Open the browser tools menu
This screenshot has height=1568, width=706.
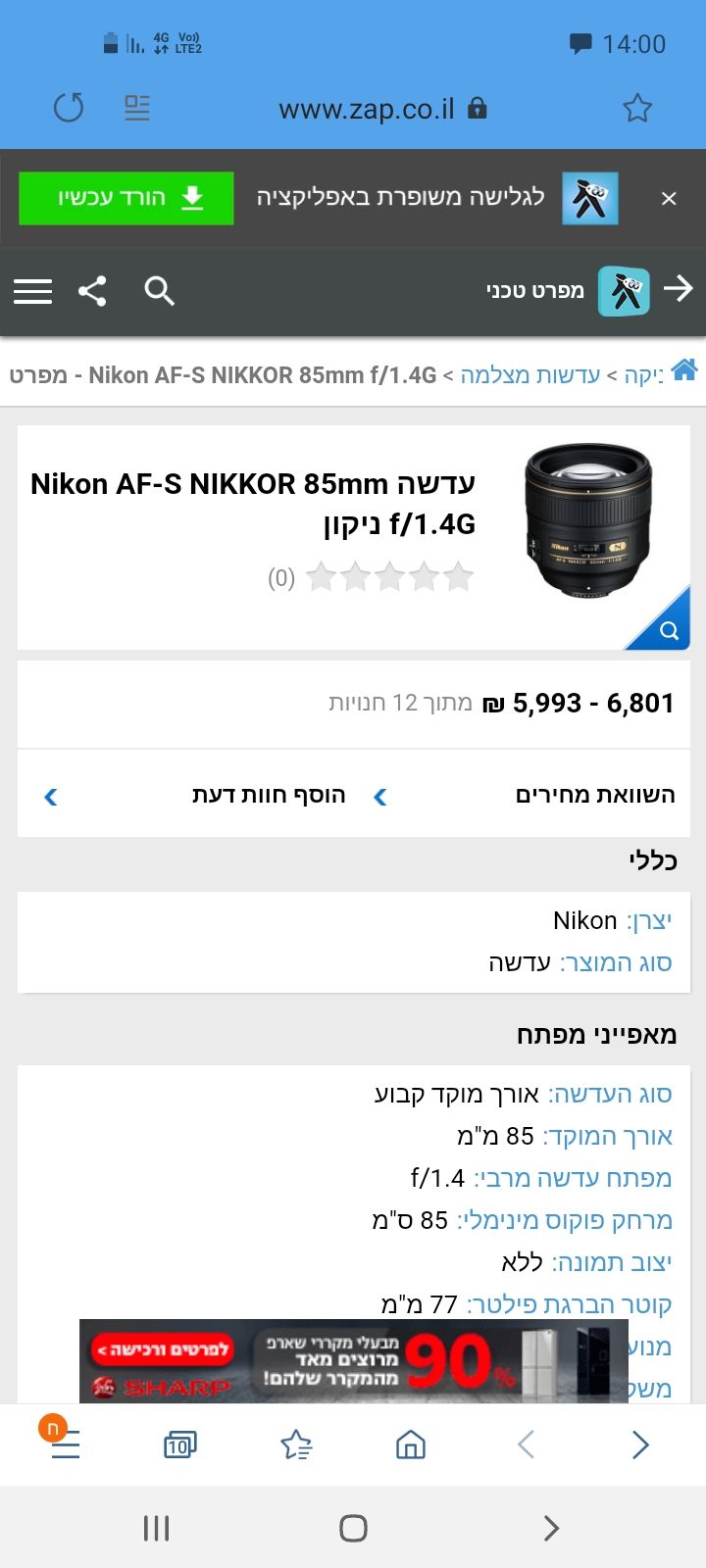(x=64, y=1443)
